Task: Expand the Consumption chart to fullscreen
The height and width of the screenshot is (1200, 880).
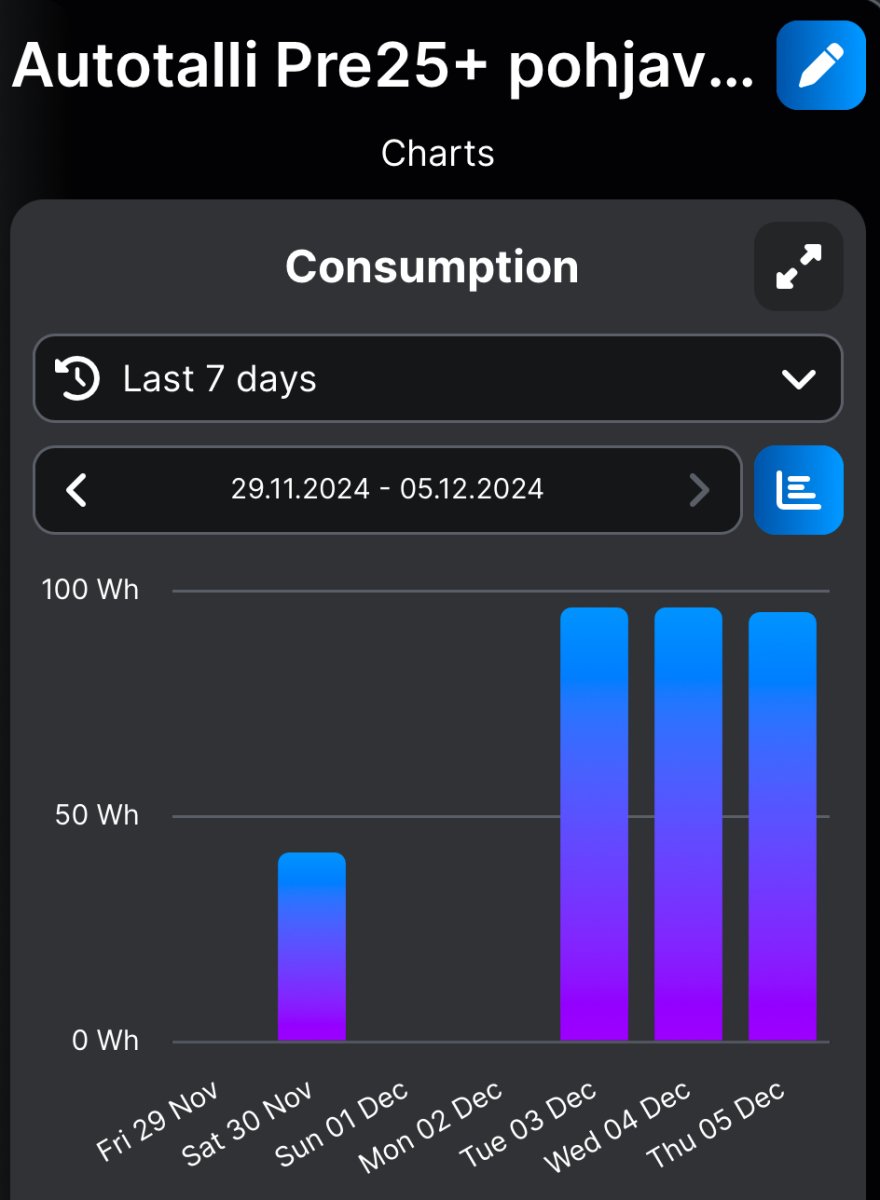Action: pyautogui.click(x=798, y=266)
